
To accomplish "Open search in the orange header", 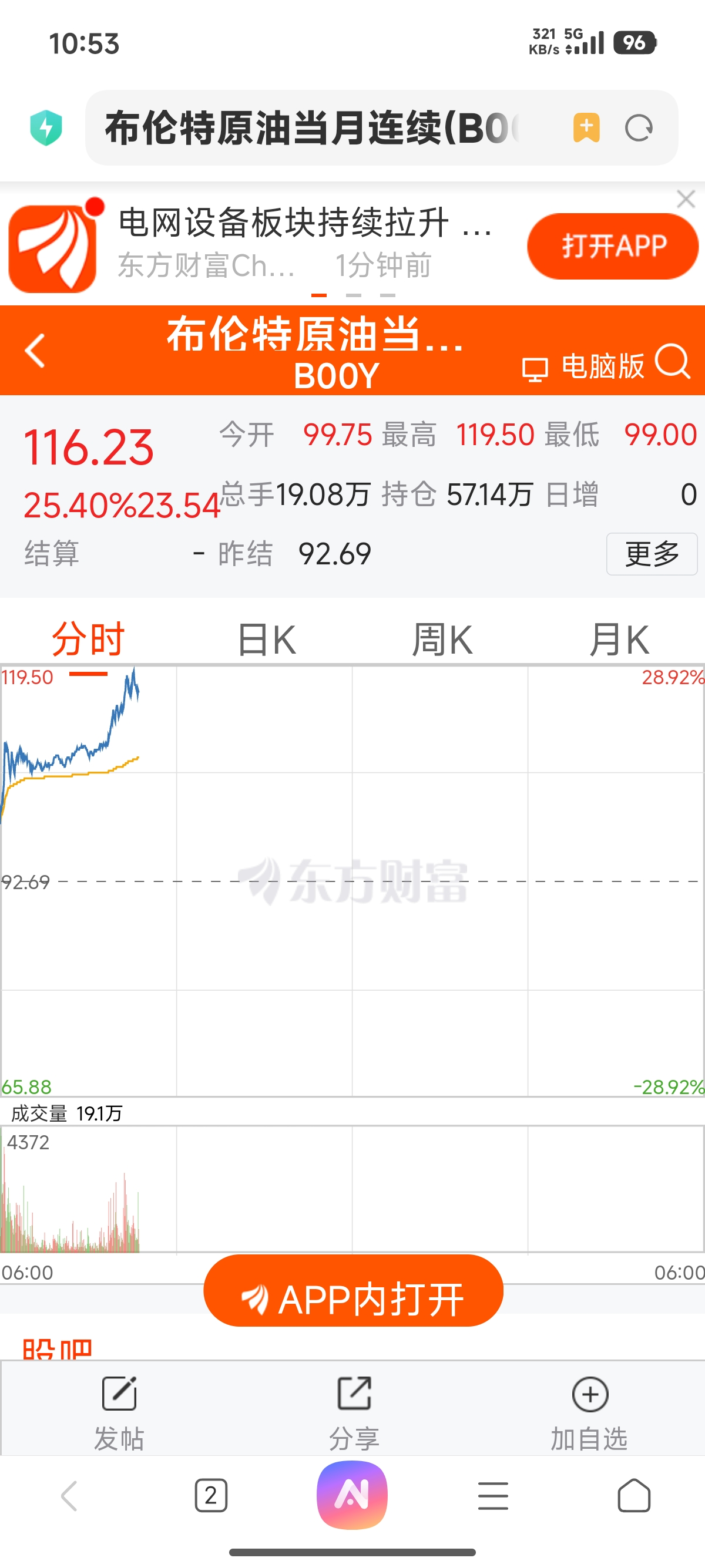I will click(672, 361).
